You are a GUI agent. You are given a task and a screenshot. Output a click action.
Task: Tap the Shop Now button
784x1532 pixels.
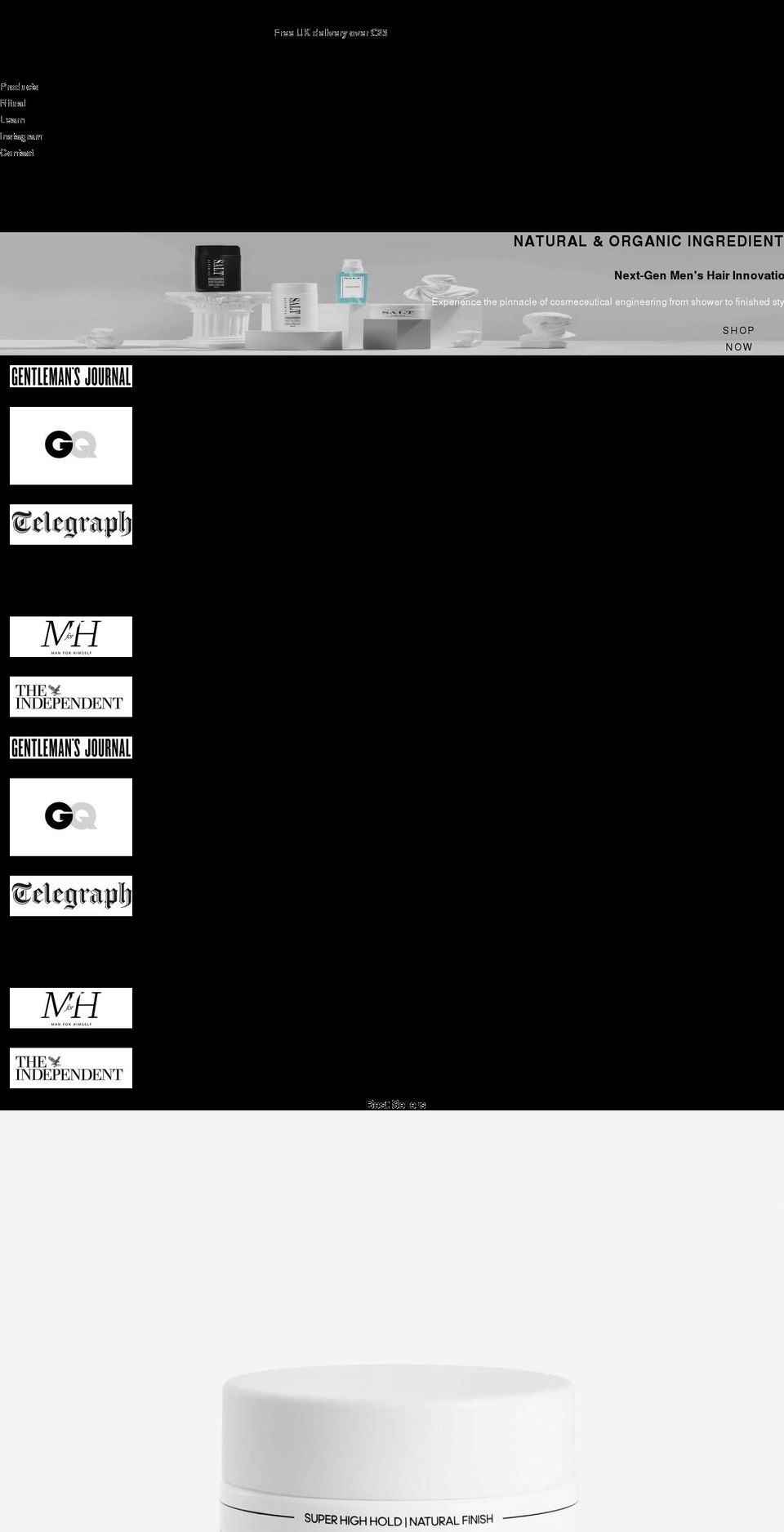coord(738,338)
